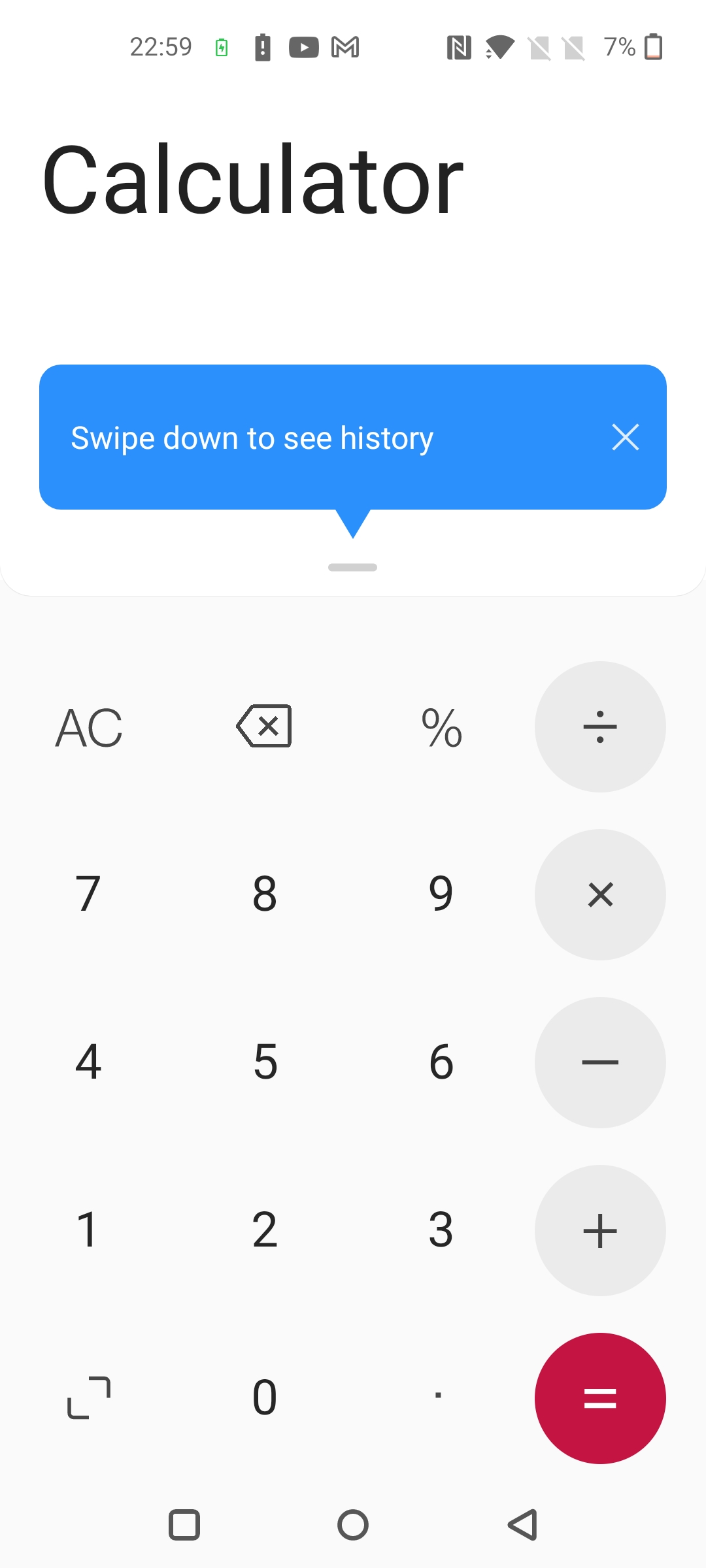Enter digit 9
Image resolution: width=706 pixels, height=1568 pixels.
pyautogui.click(x=441, y=894)
